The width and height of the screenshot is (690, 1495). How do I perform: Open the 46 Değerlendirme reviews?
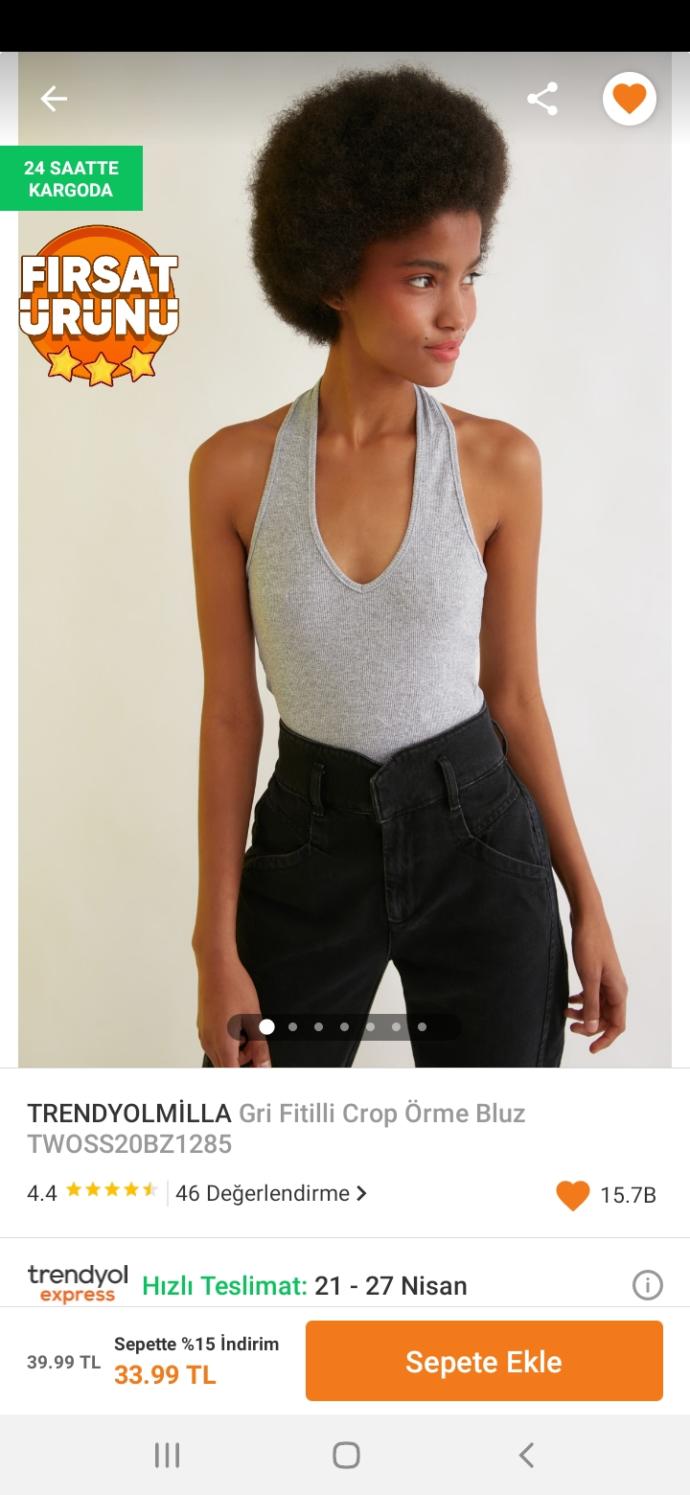[x=271, y=1193]
